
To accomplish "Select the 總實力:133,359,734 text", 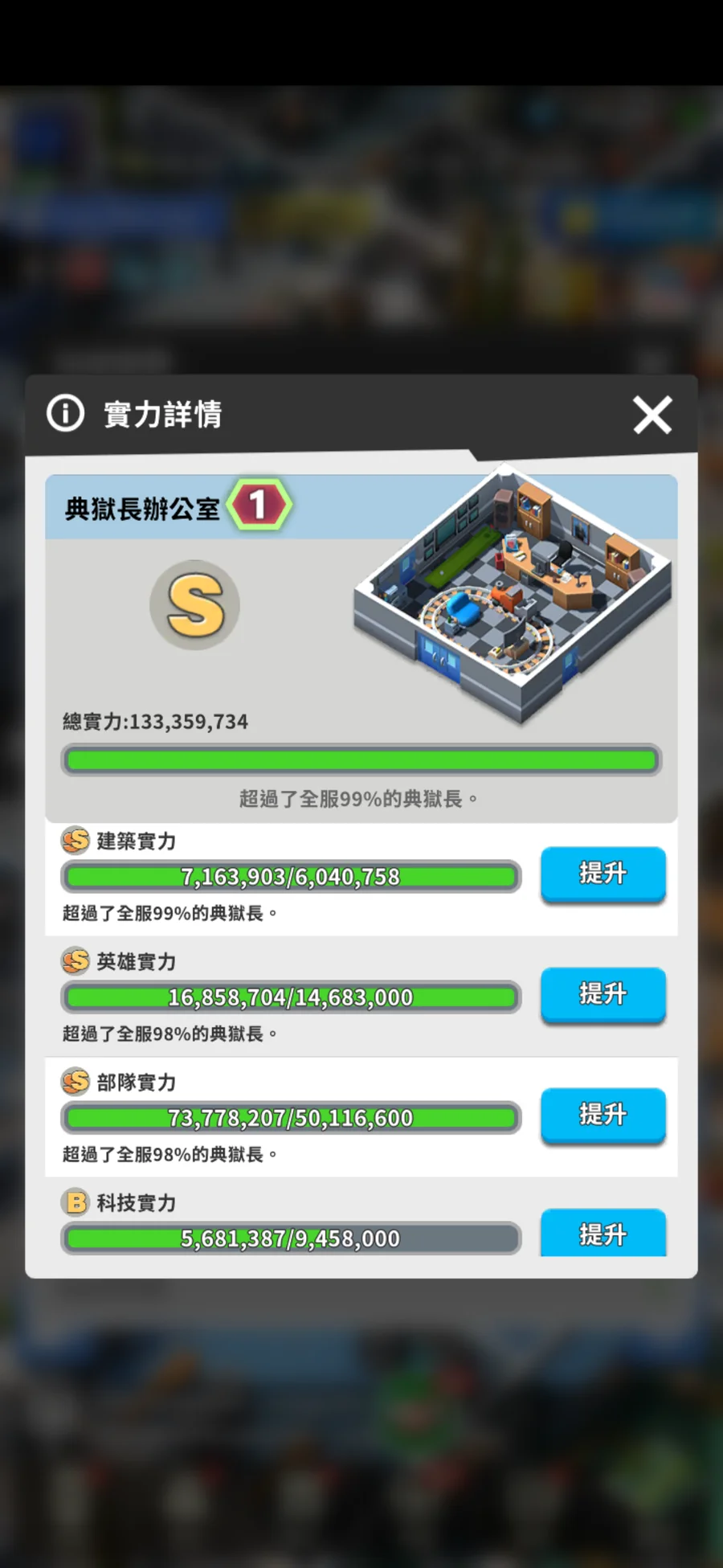I will [153, 721].
